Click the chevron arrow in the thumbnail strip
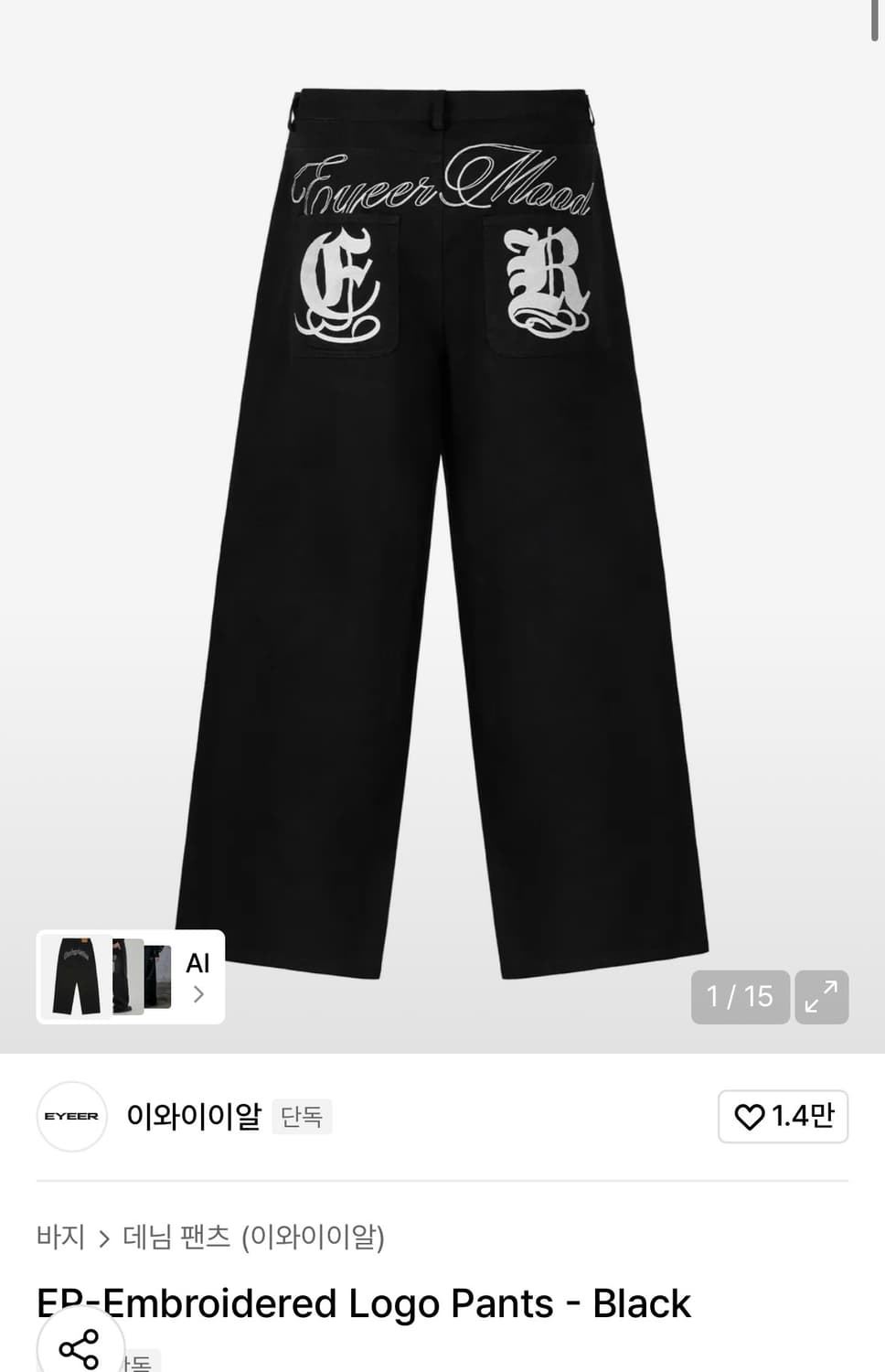Screen dimensions: 885x1372 (x=198, y=994)
